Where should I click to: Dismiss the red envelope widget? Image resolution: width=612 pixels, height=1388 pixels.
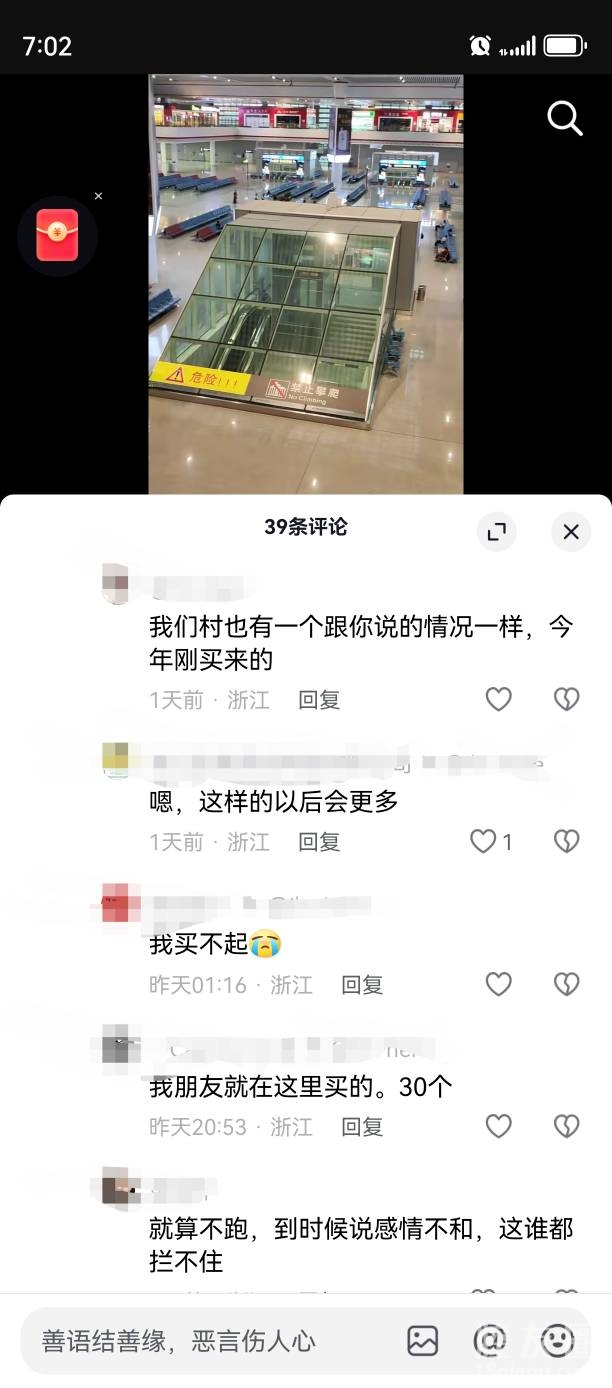(x=98, y=196)
